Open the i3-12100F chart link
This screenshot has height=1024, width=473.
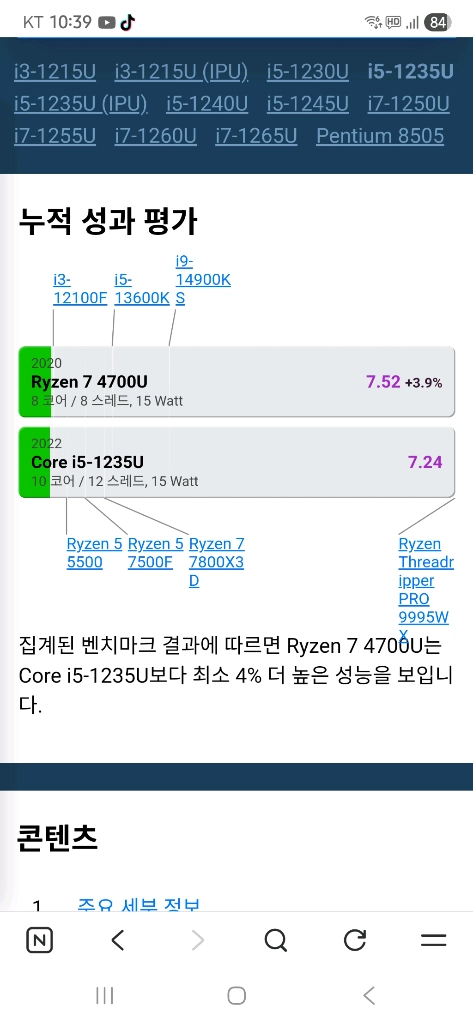(x=80, y=289)
